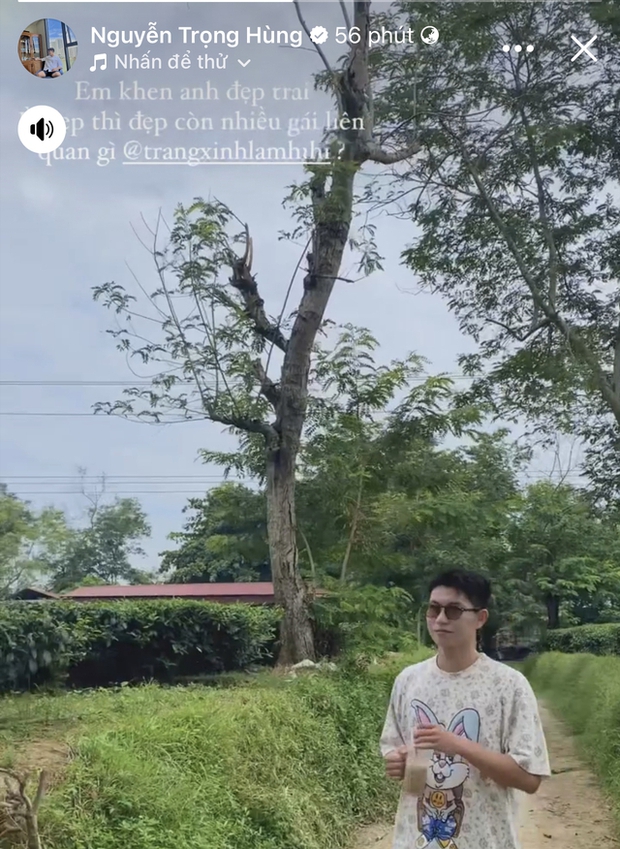The image size is (620, 849).
Task: Toggle the story sound speaker button
Action: [x=42, y=129]
